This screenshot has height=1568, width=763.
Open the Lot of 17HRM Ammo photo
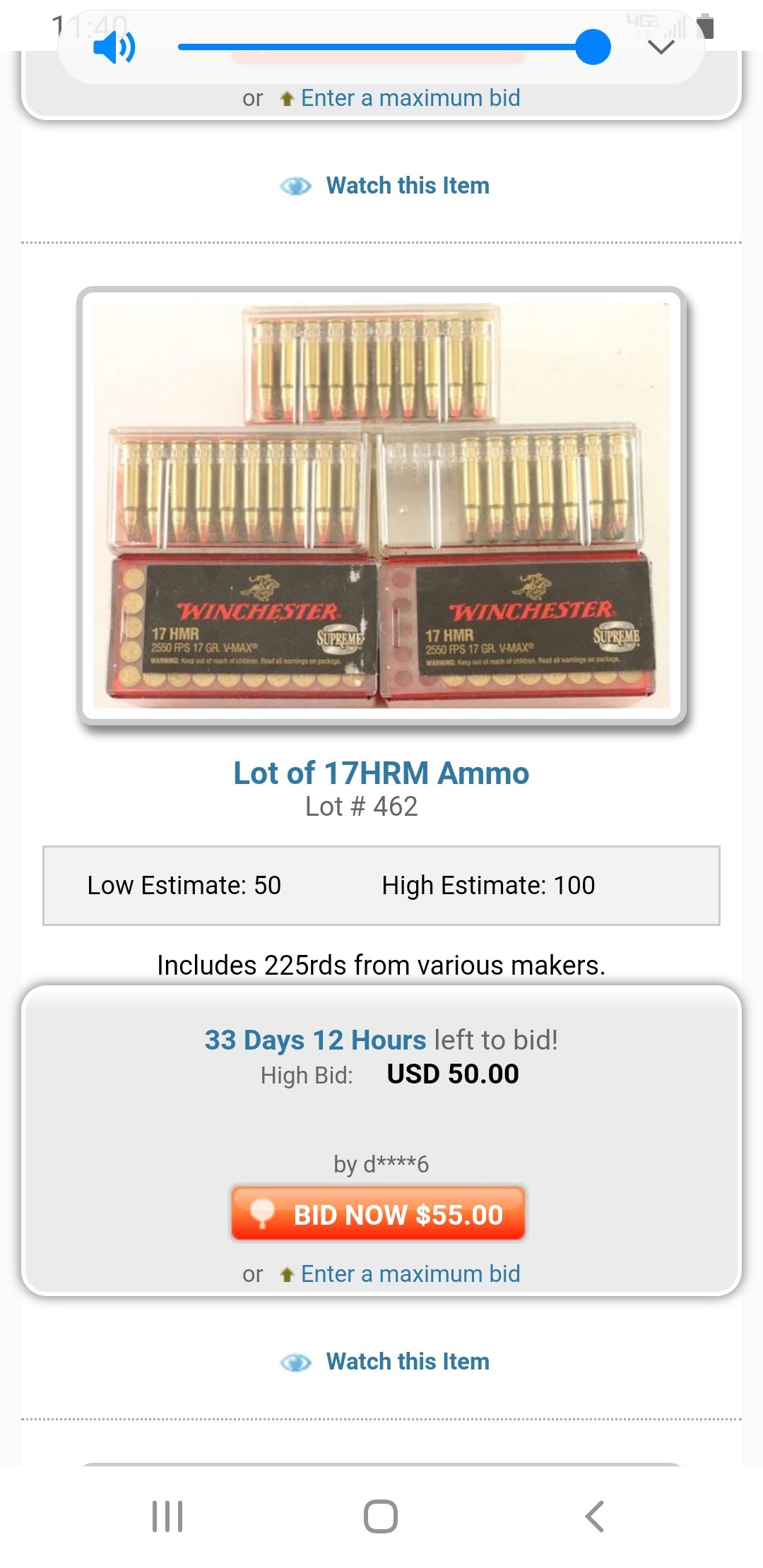(x=381, y=506)
